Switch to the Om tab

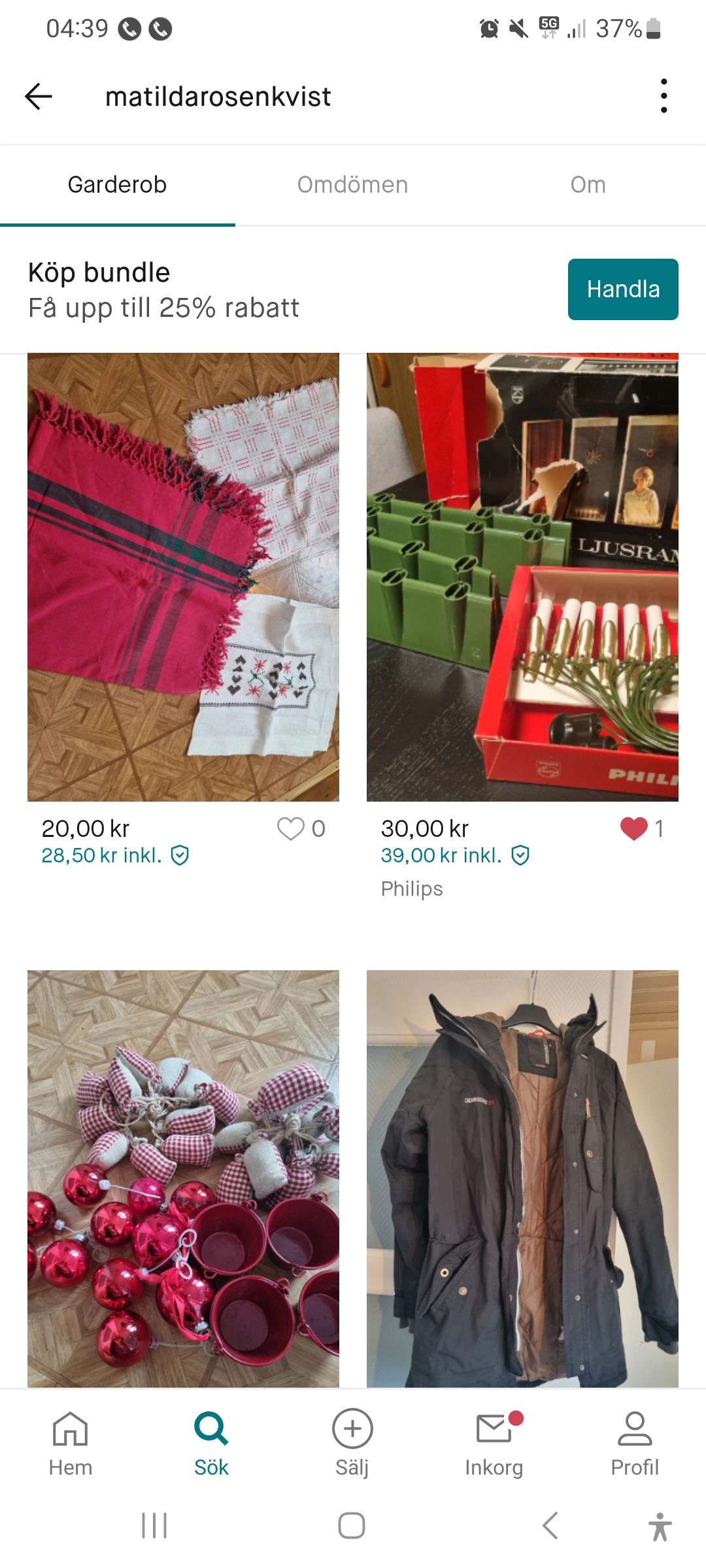point(588,185)
